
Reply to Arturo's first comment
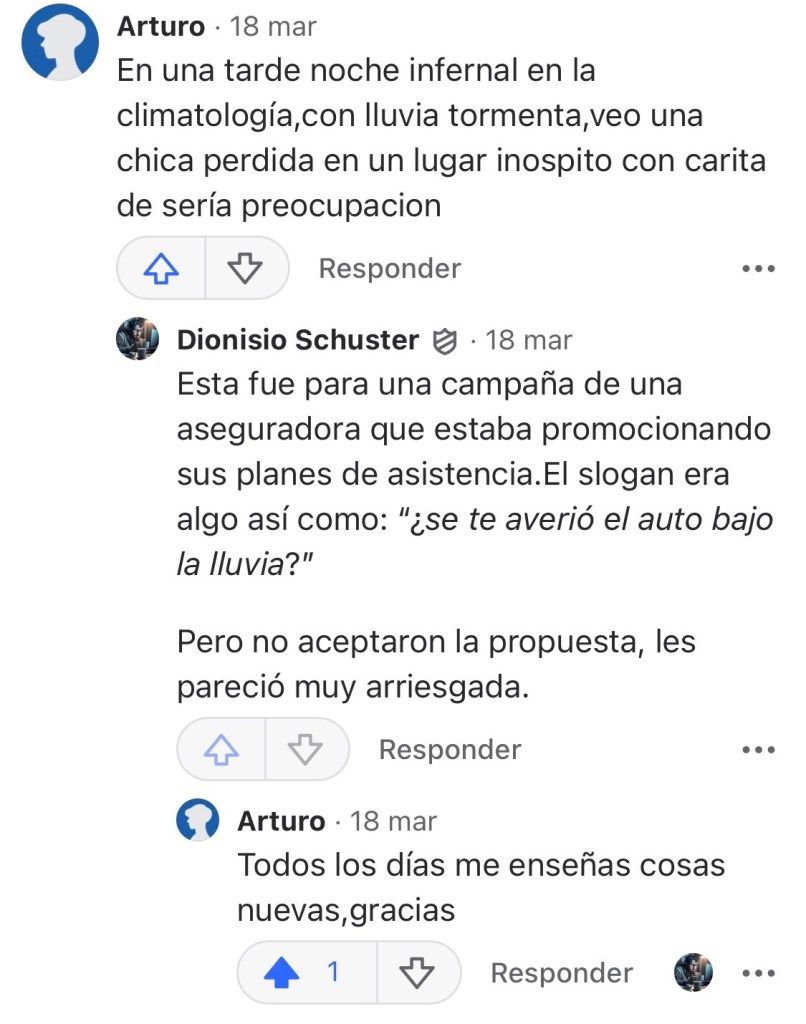[x=389, y=268]
